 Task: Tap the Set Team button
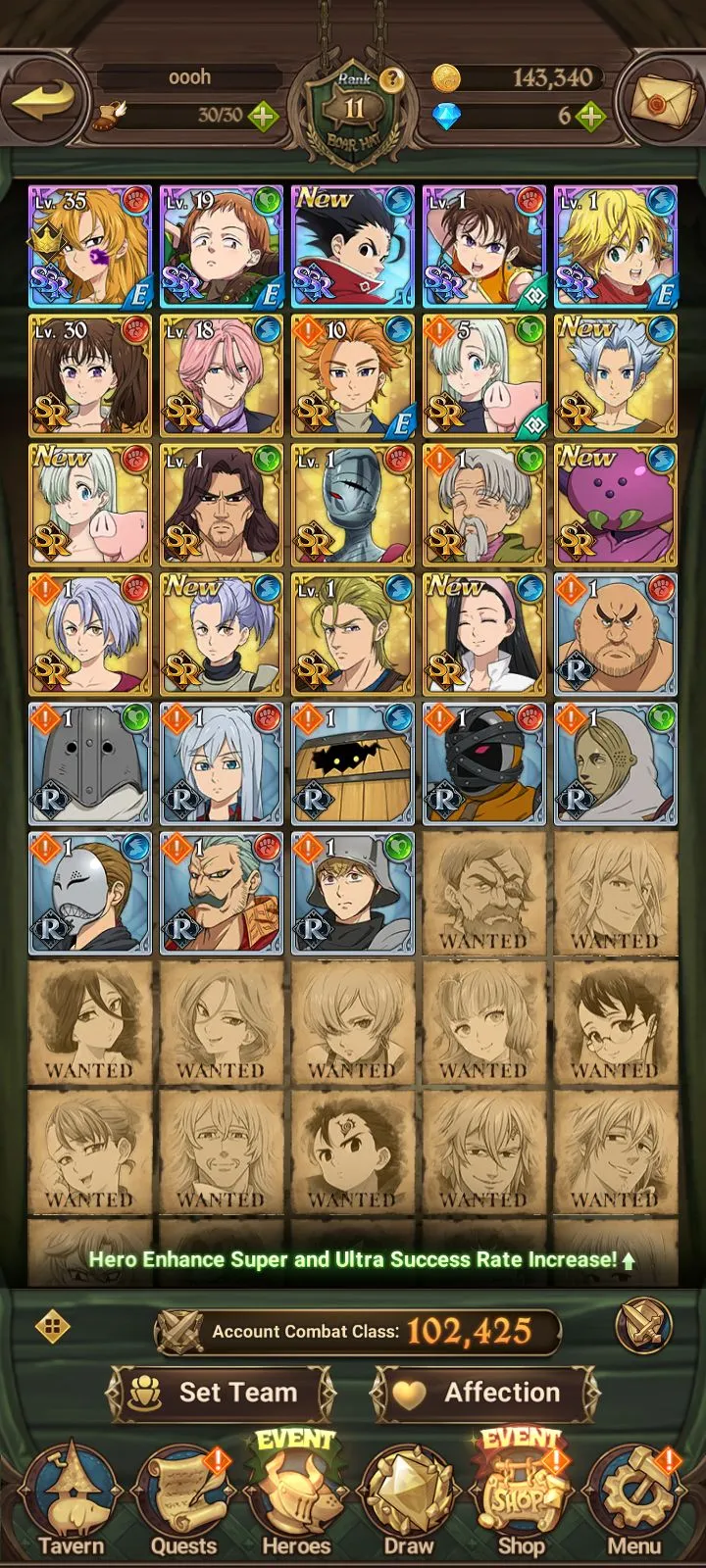coord(220,1392)
